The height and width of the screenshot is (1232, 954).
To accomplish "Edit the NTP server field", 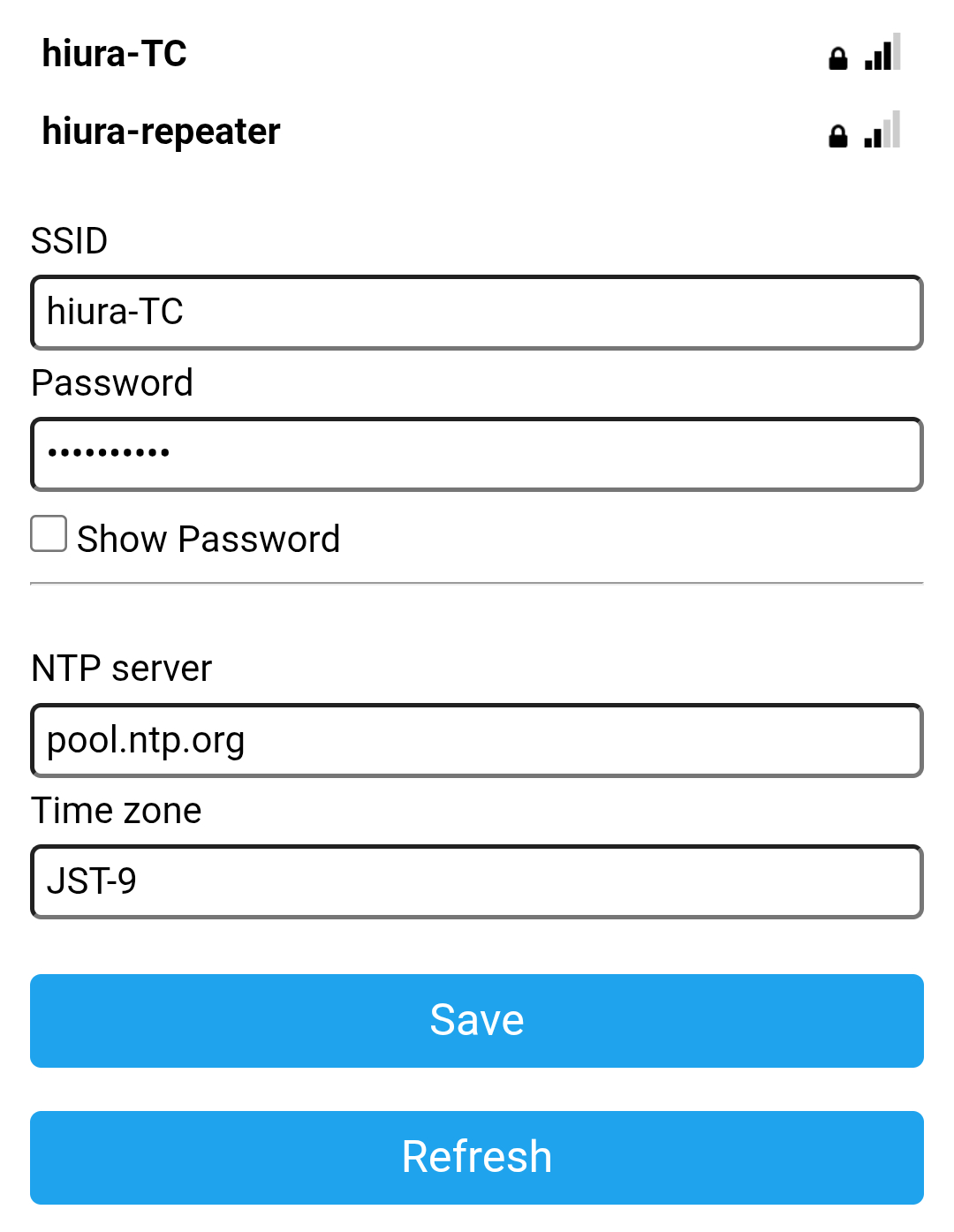I will [477, 740].
